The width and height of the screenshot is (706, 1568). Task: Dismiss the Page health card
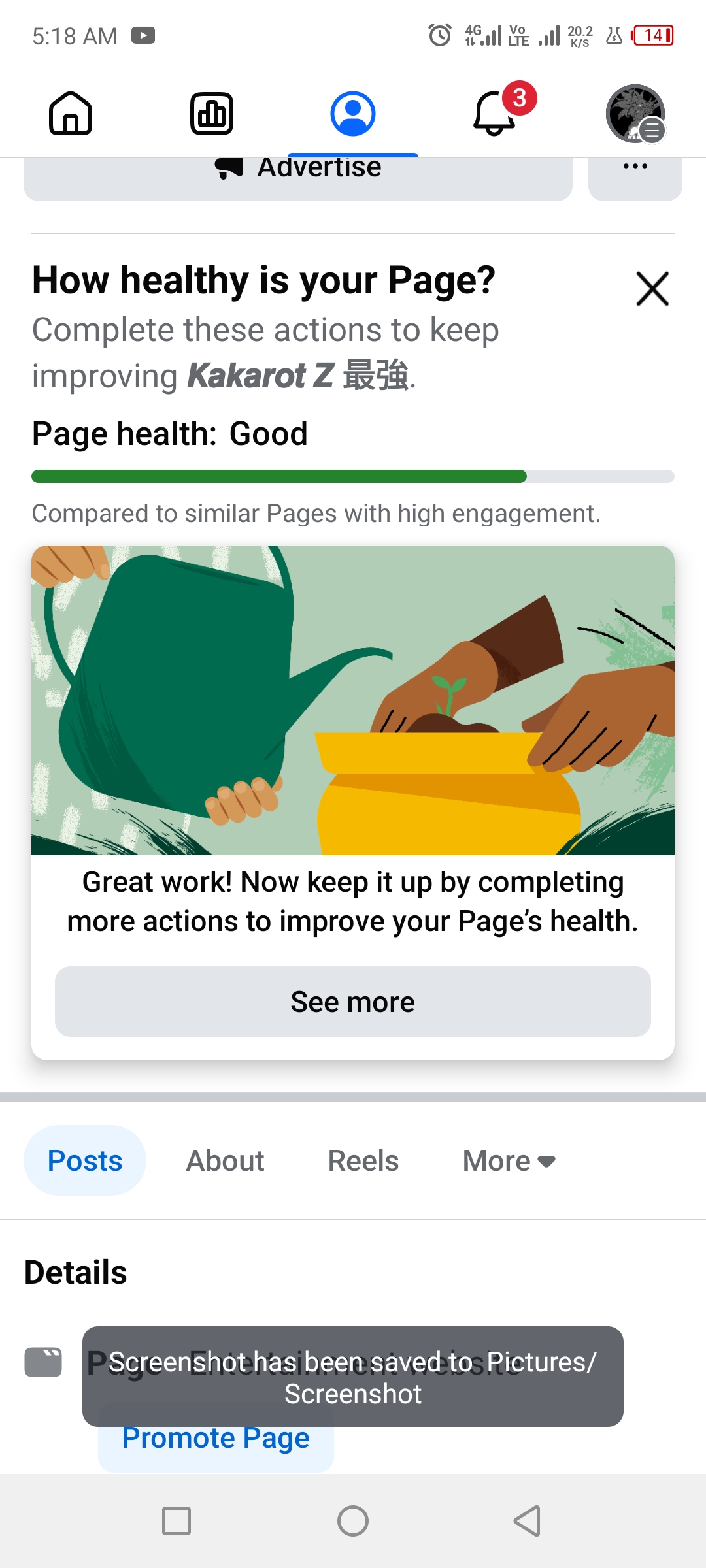(652, 289)
